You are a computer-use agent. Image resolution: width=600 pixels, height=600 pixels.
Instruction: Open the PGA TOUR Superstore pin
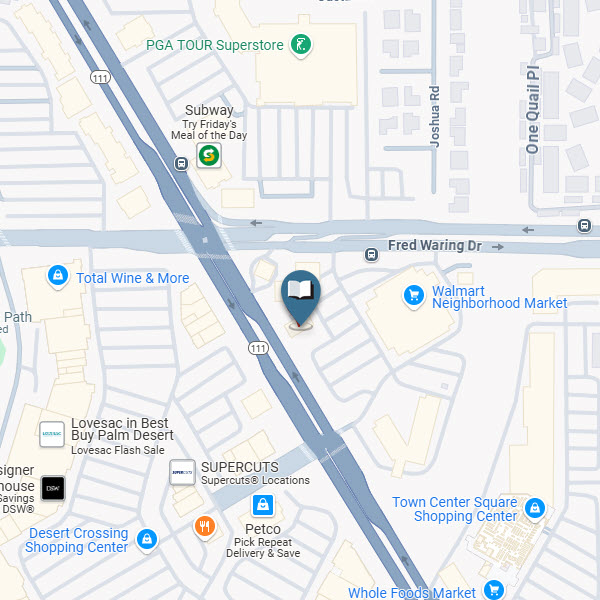[x=300, y=45]
